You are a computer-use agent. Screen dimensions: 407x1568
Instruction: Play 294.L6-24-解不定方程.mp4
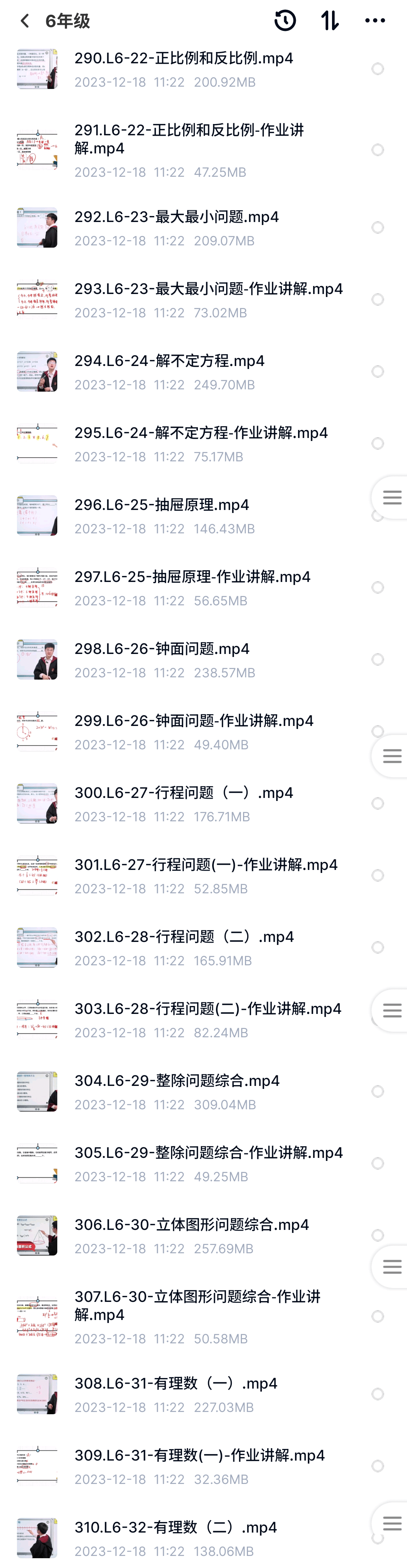(170, 361)
